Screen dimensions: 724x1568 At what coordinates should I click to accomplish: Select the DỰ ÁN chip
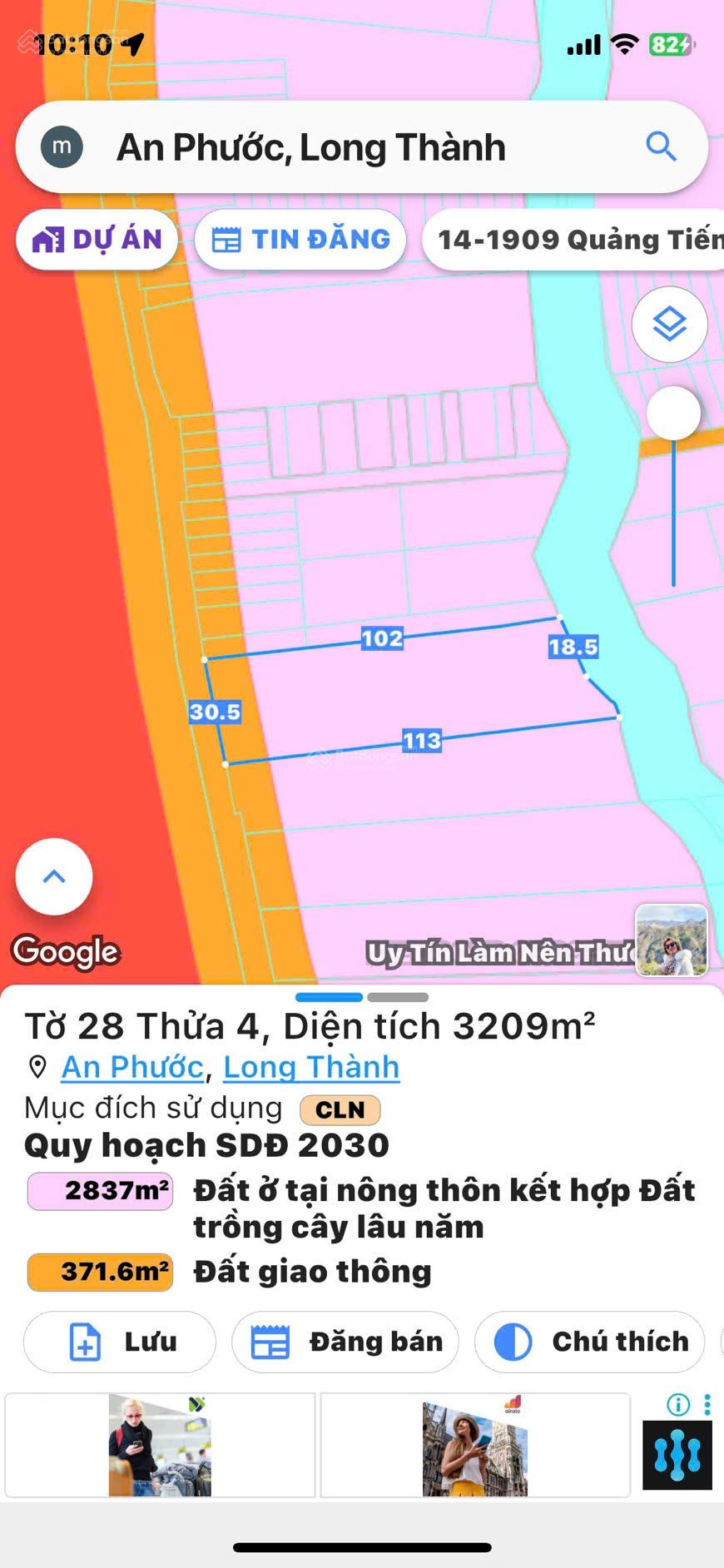click(97, 240)
